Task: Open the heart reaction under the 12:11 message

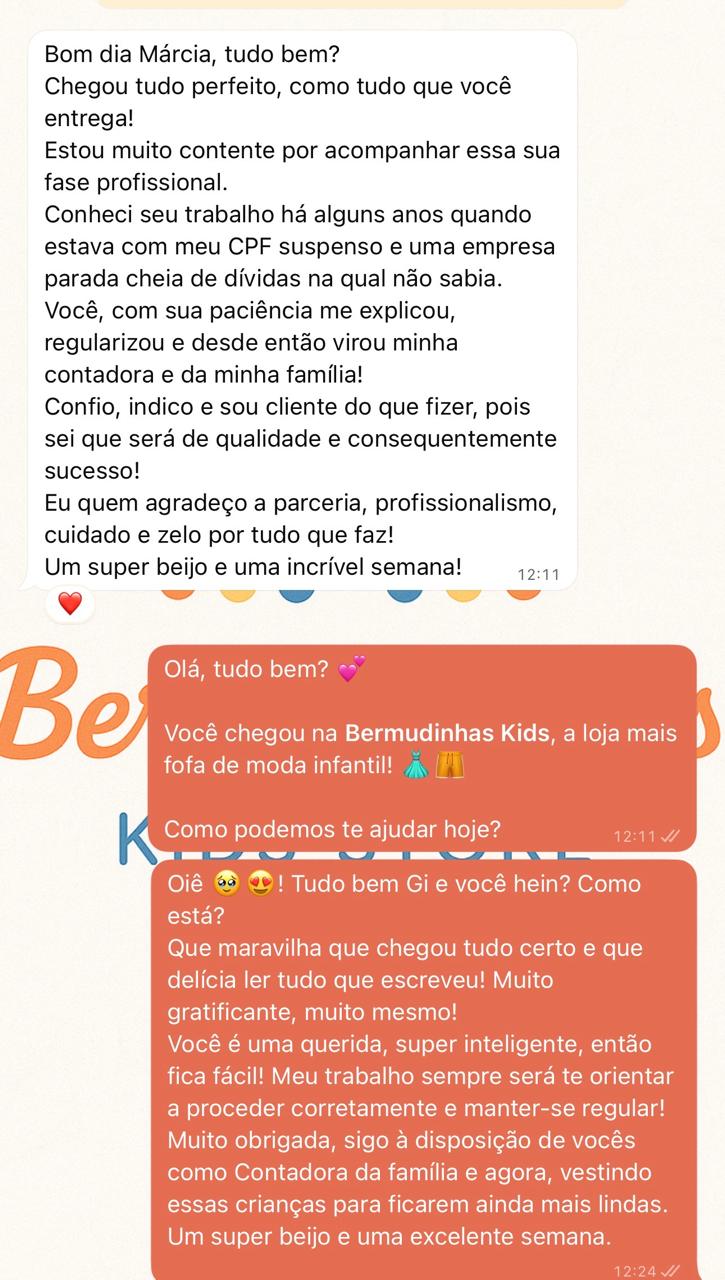Action: [x=69, y=603]
